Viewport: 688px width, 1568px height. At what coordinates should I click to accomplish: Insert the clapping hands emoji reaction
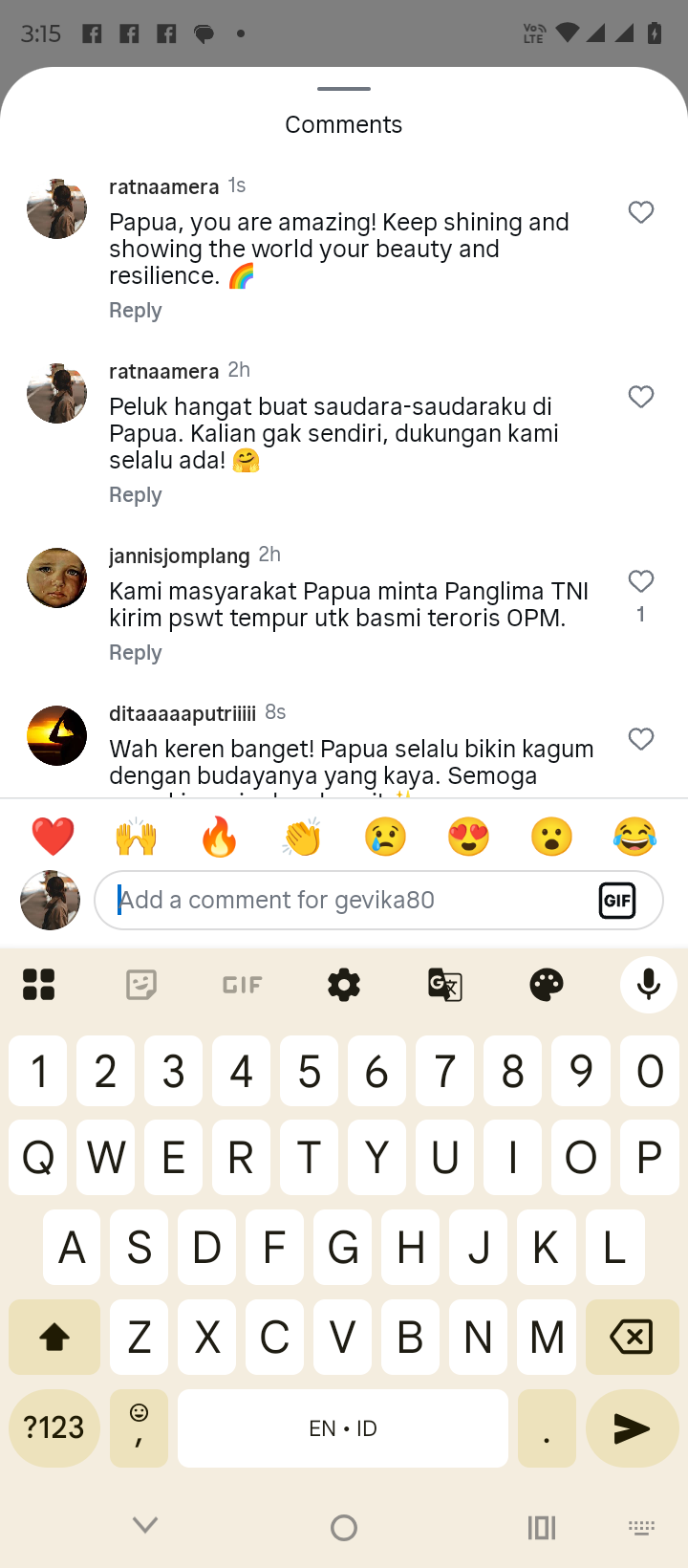(x=302, y=837)
